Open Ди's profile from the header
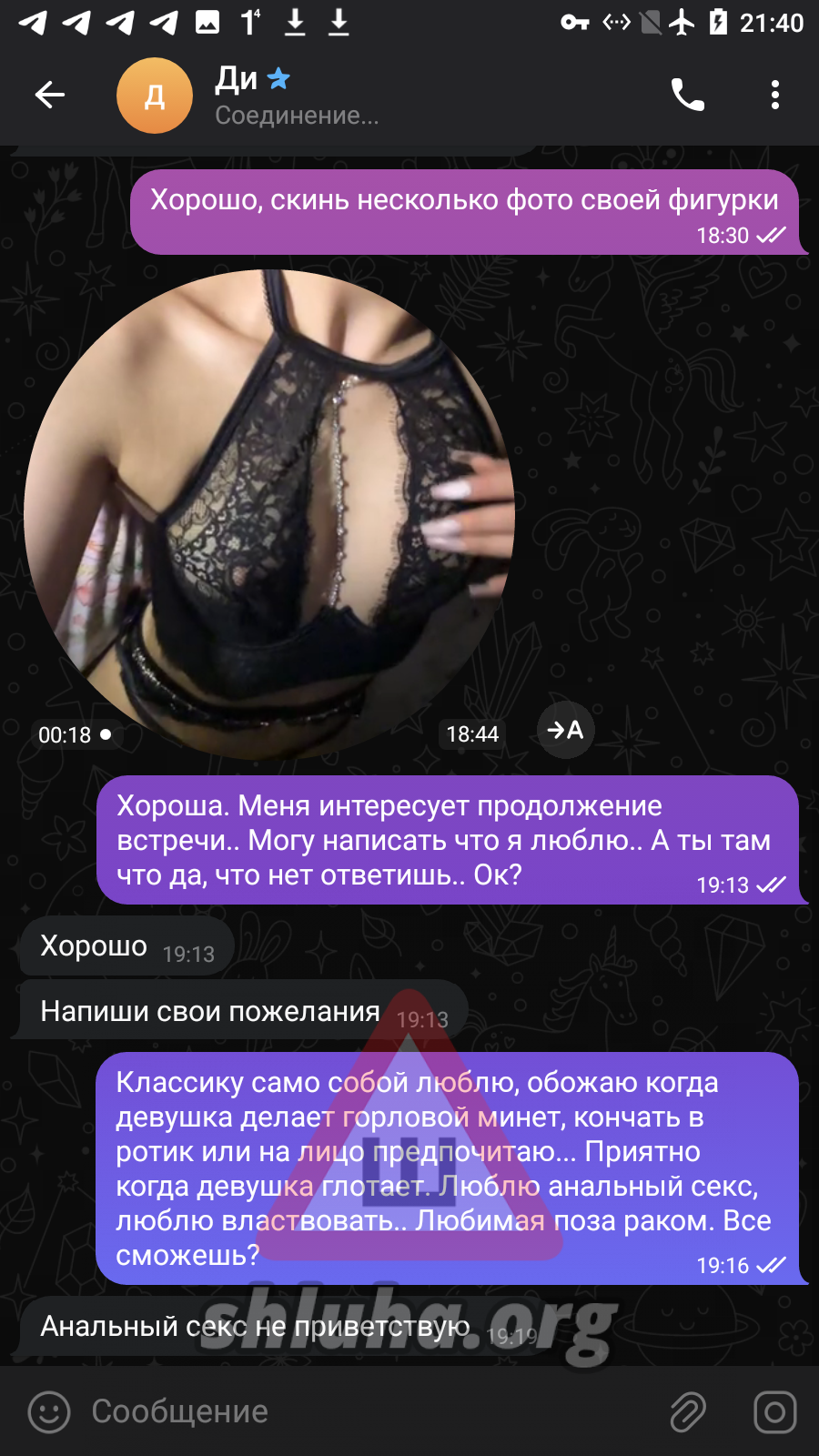 (x=296, y=96)
